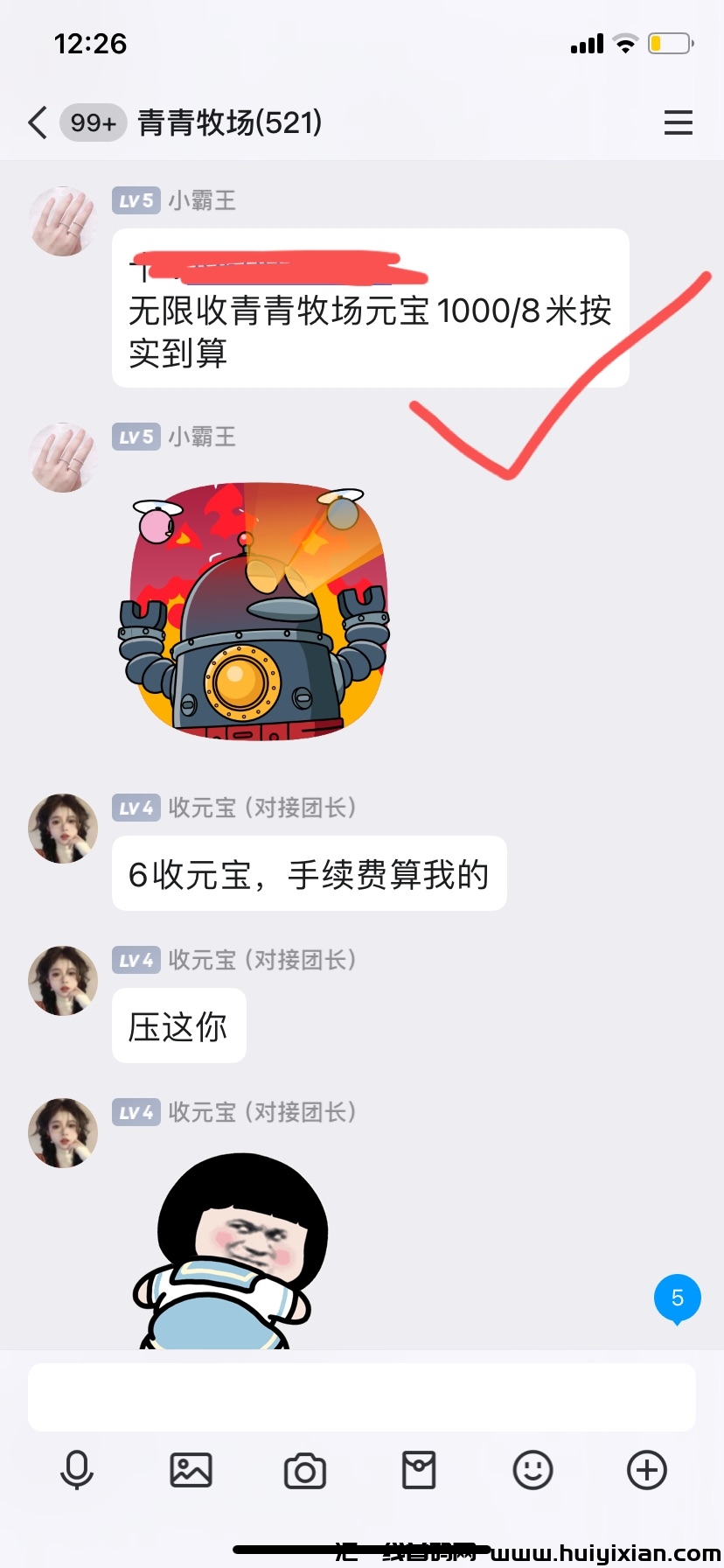Screen dimensions: 724x1568
Task: Open the group menu for 青青牧场
Action: [x=678, y=122]
